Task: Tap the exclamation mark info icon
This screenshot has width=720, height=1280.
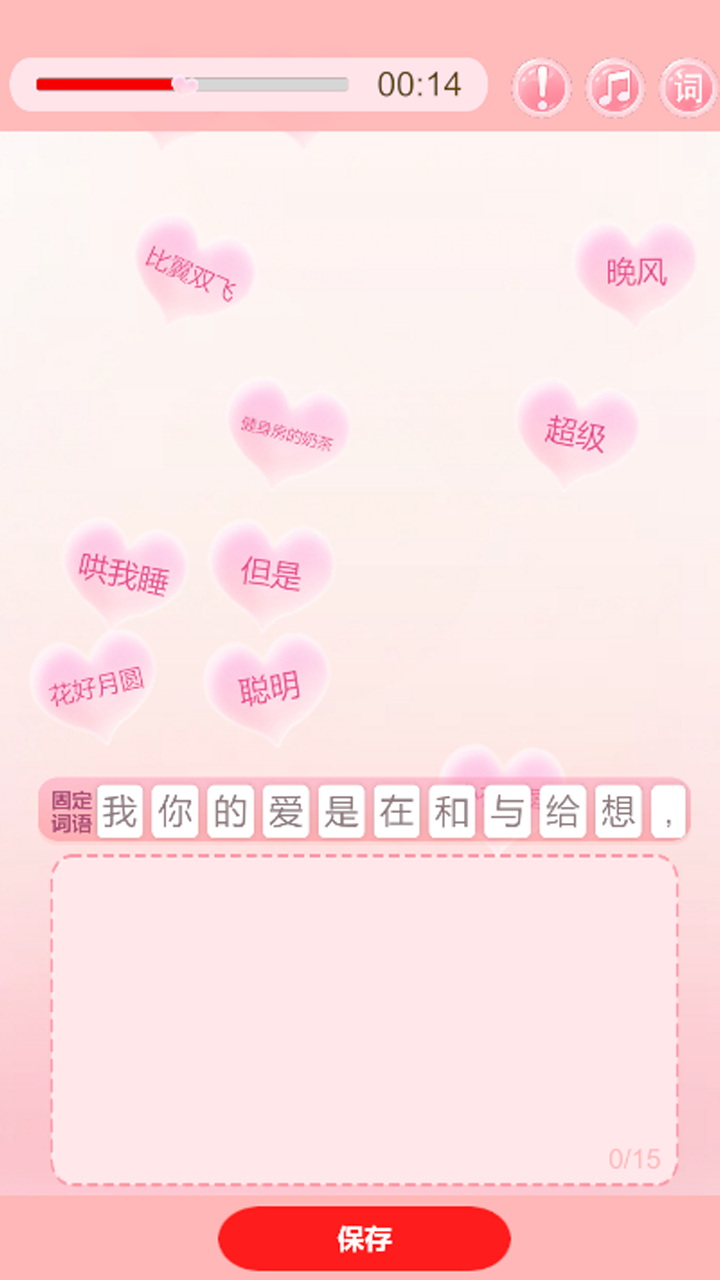Action: click(541, 88)
